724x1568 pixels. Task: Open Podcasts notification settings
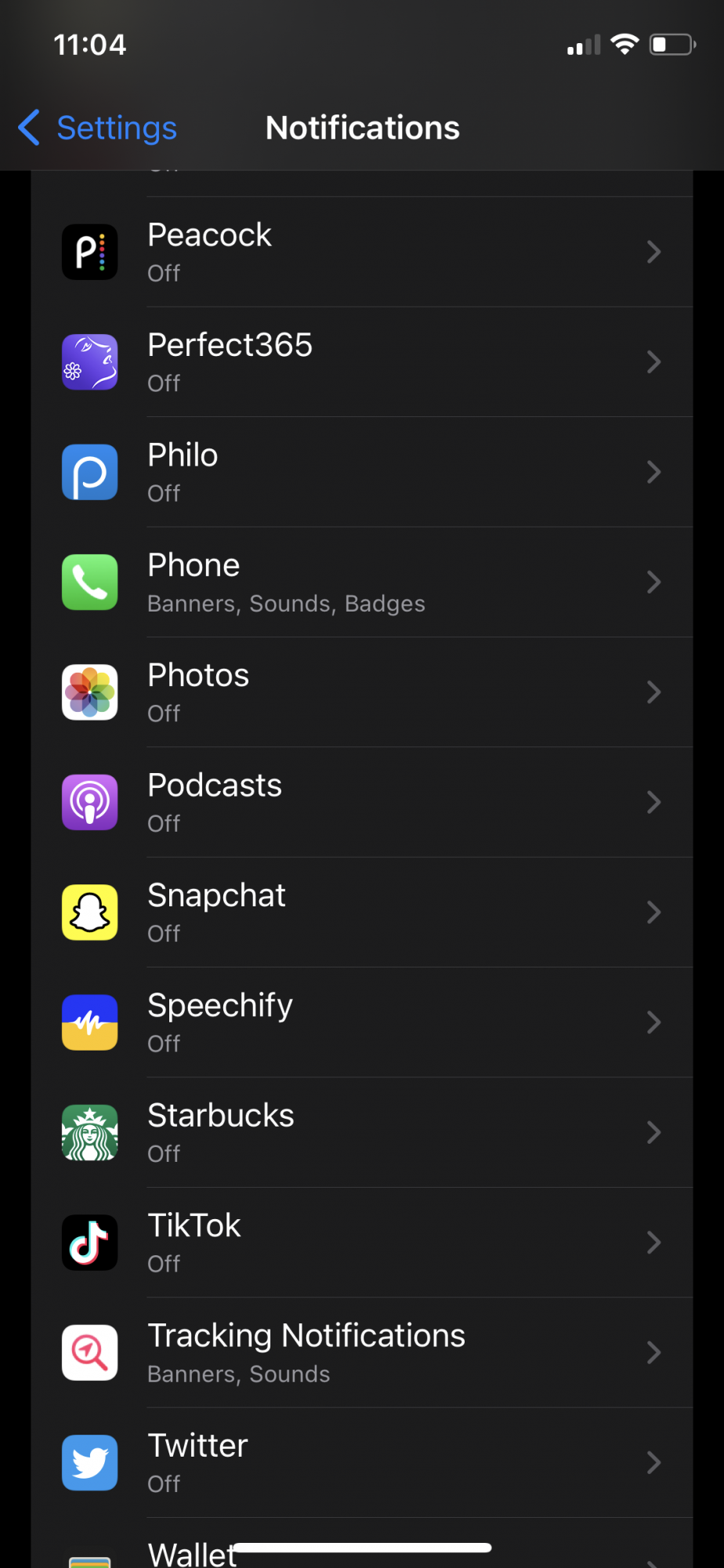pos(362,802)
